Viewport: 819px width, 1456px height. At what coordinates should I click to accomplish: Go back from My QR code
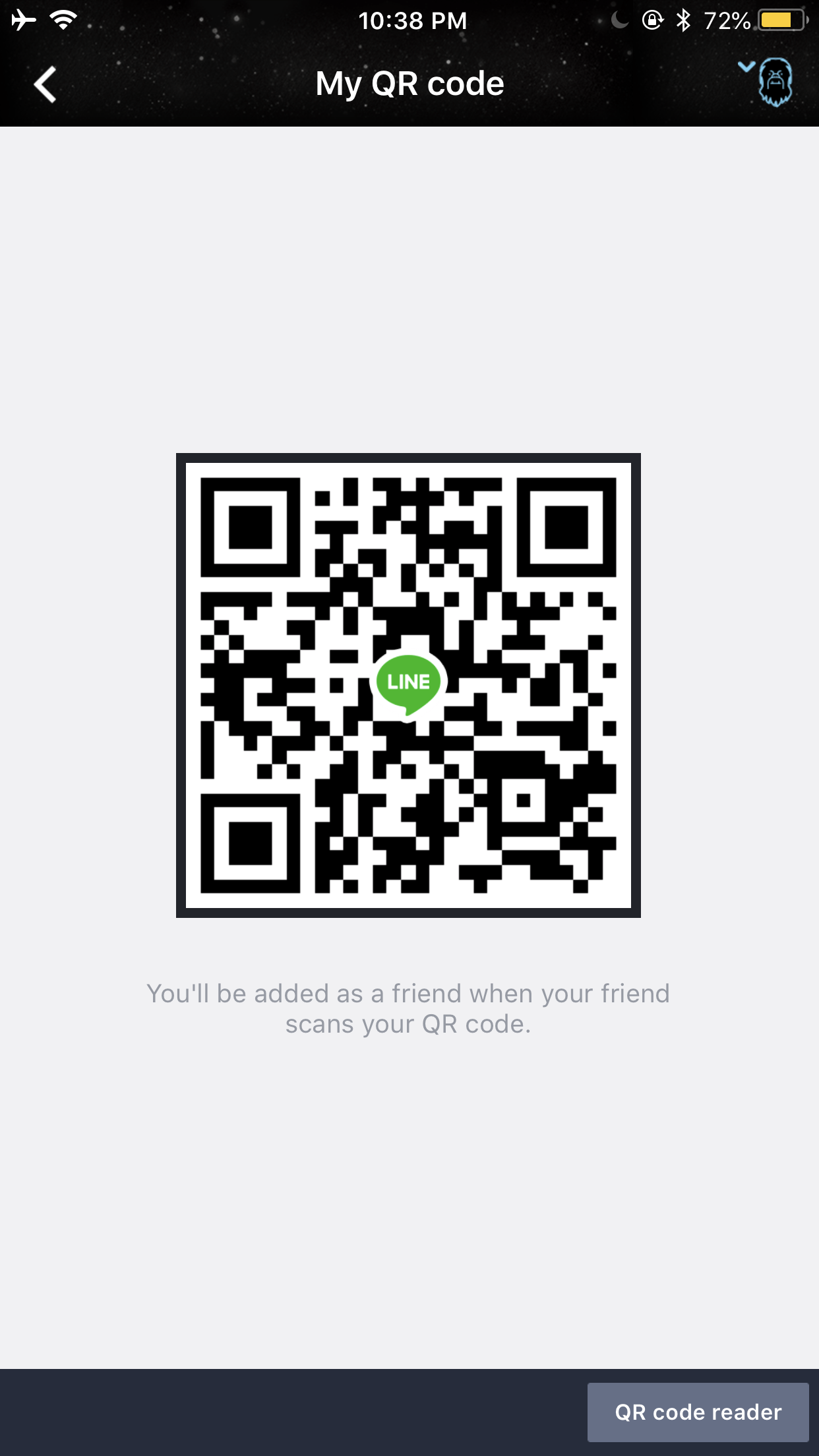pos(45,84)
